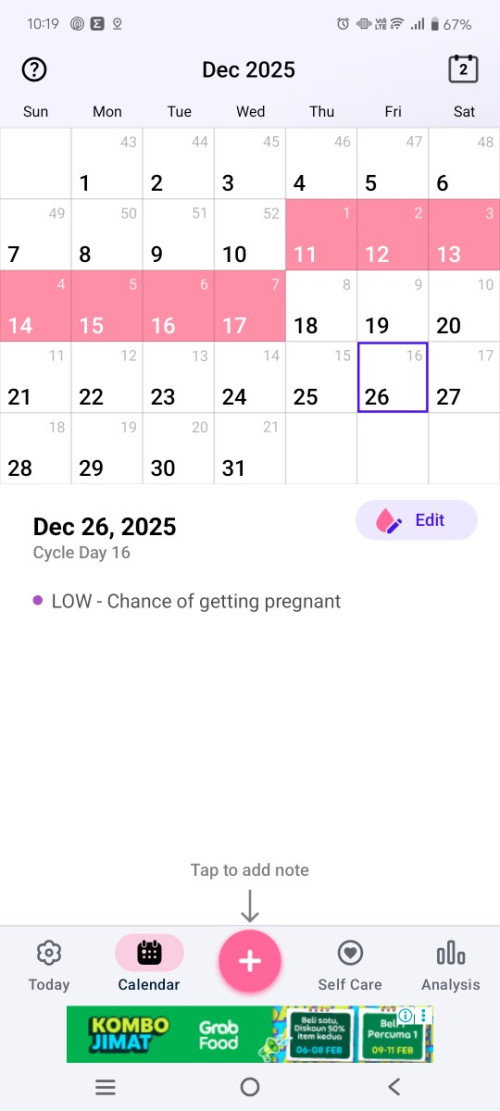This screenshot has height=1111, width=500.
Task: Select December 20 on the calendar
Action: tap(465, 306)
